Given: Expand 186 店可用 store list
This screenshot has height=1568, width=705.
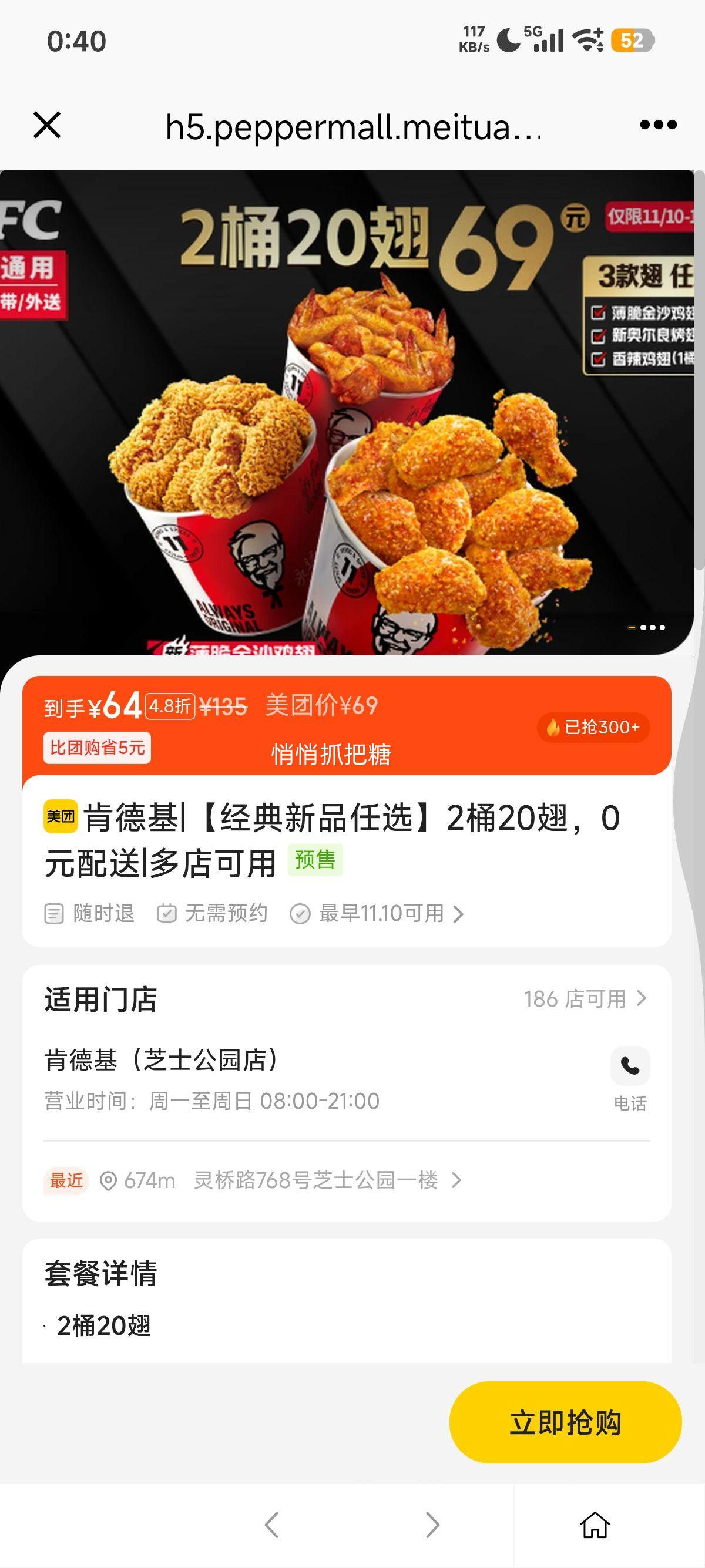Looking at the screenshot, I should coord(584,998).
